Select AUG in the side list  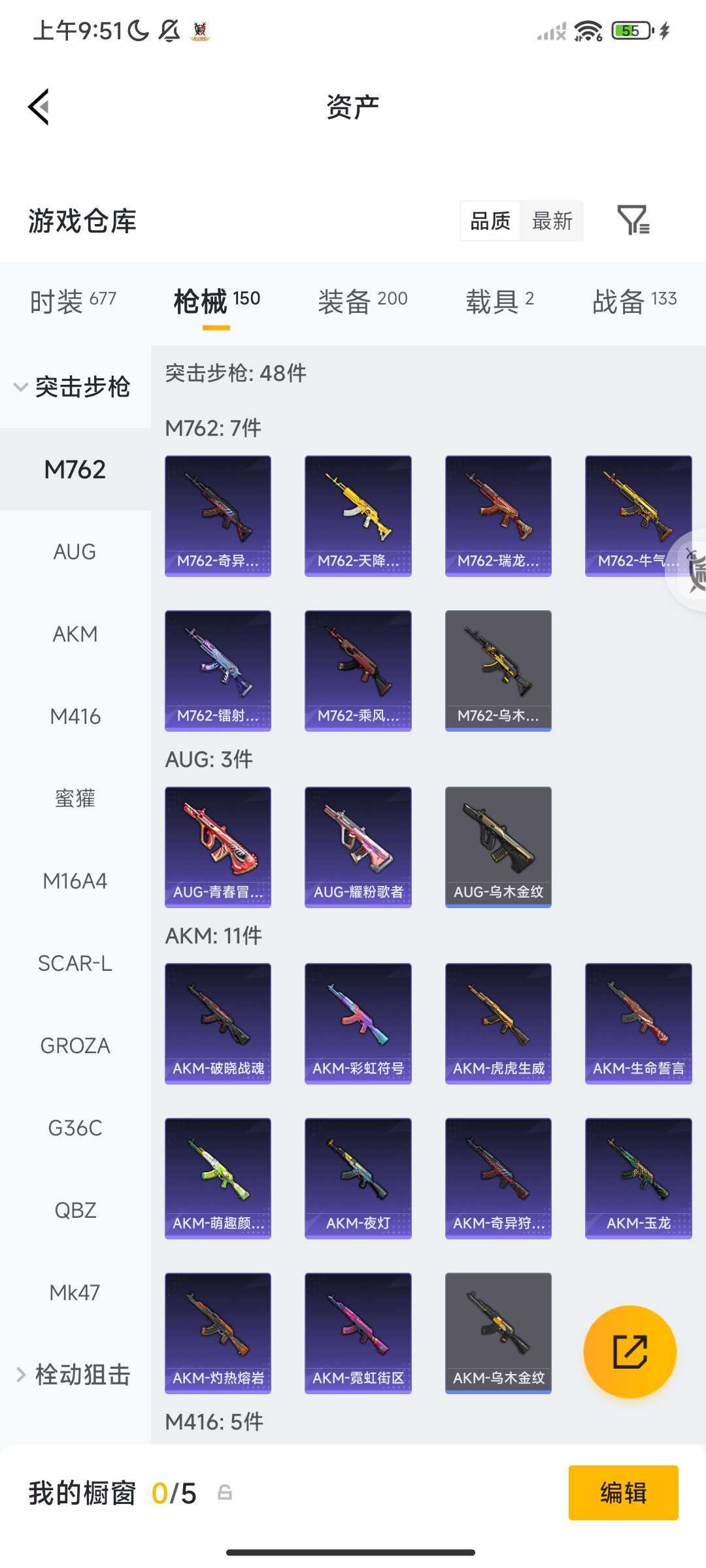[x=75, y=551]
